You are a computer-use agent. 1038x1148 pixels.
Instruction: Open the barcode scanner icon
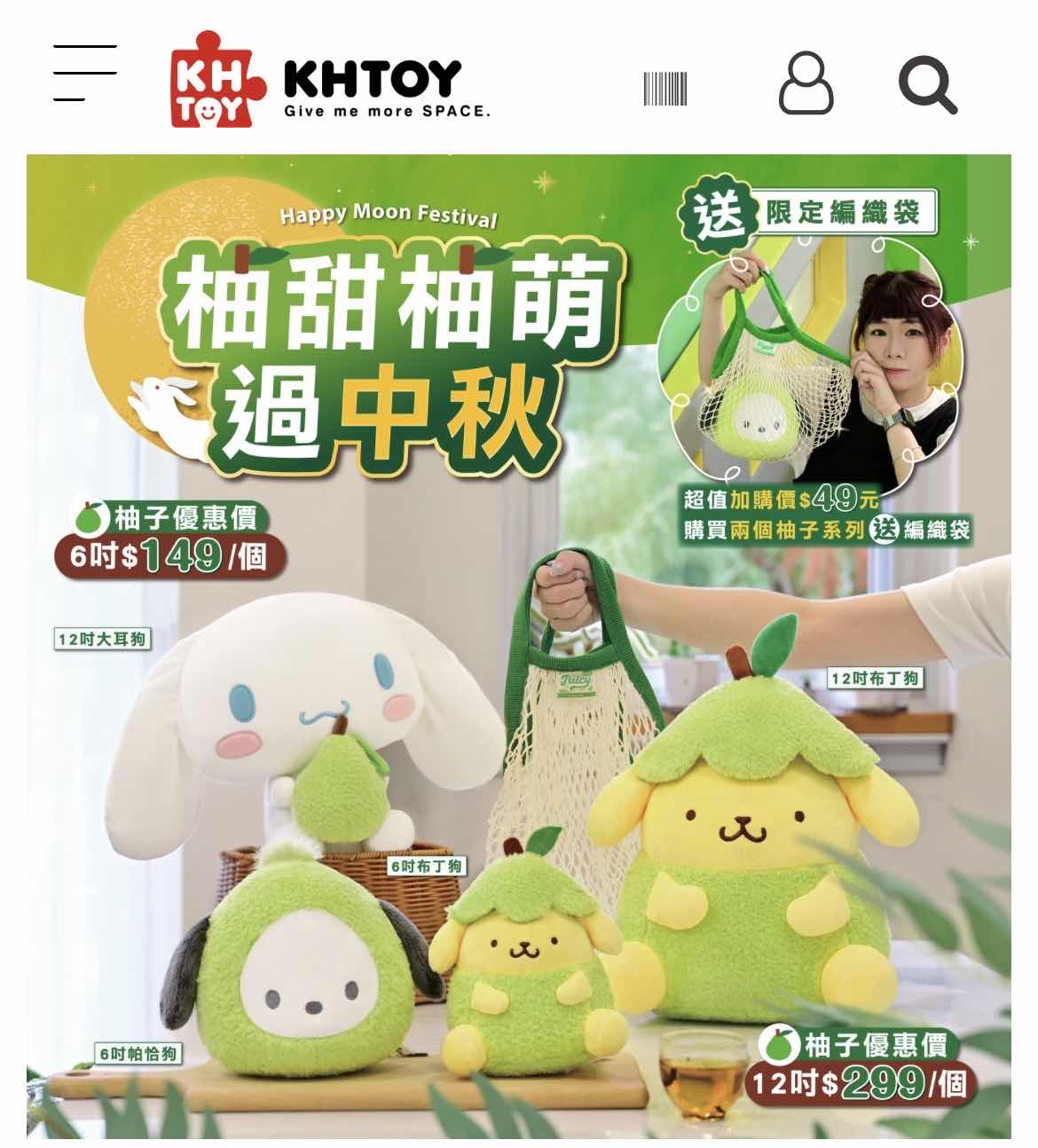[x=665, y=90]
